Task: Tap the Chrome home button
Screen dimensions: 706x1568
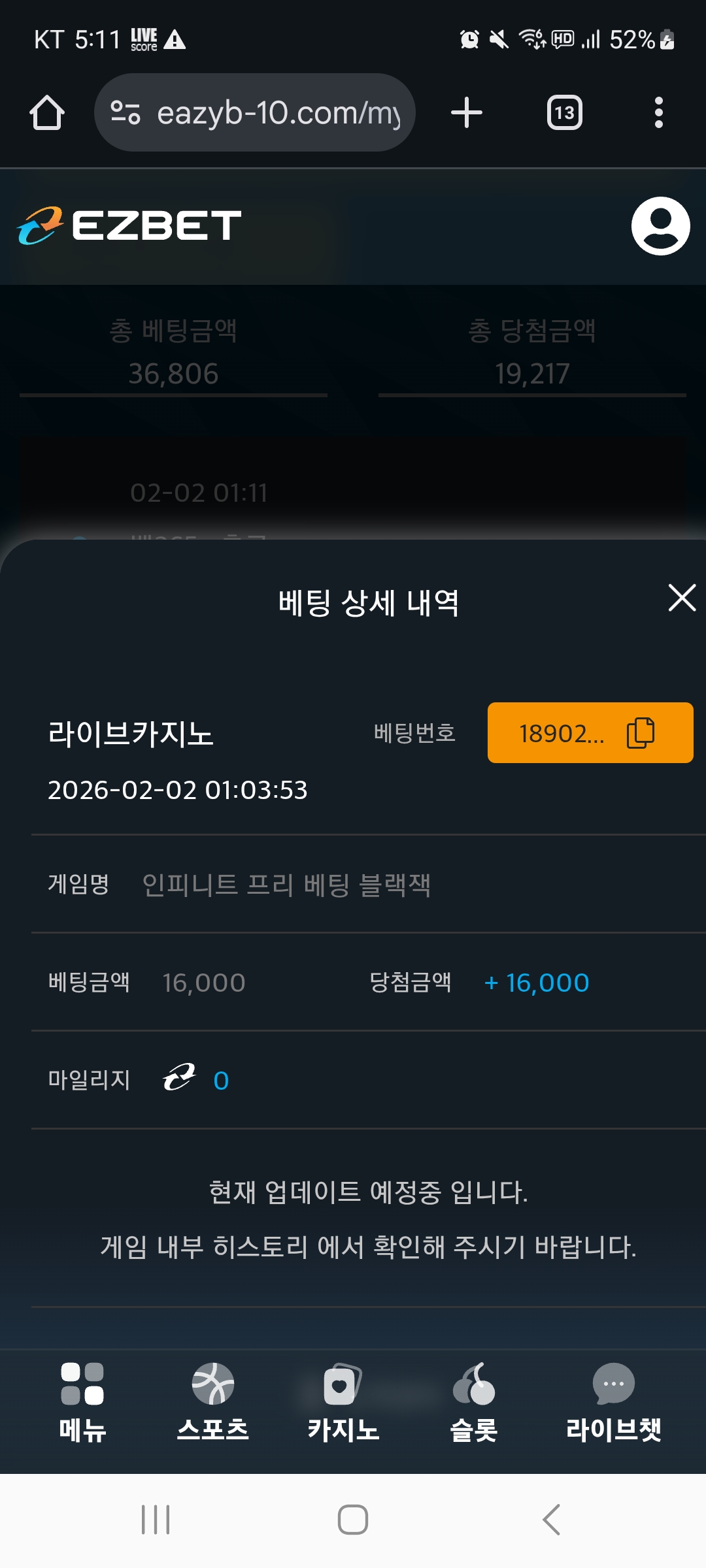Action: [x=46, y=111]
